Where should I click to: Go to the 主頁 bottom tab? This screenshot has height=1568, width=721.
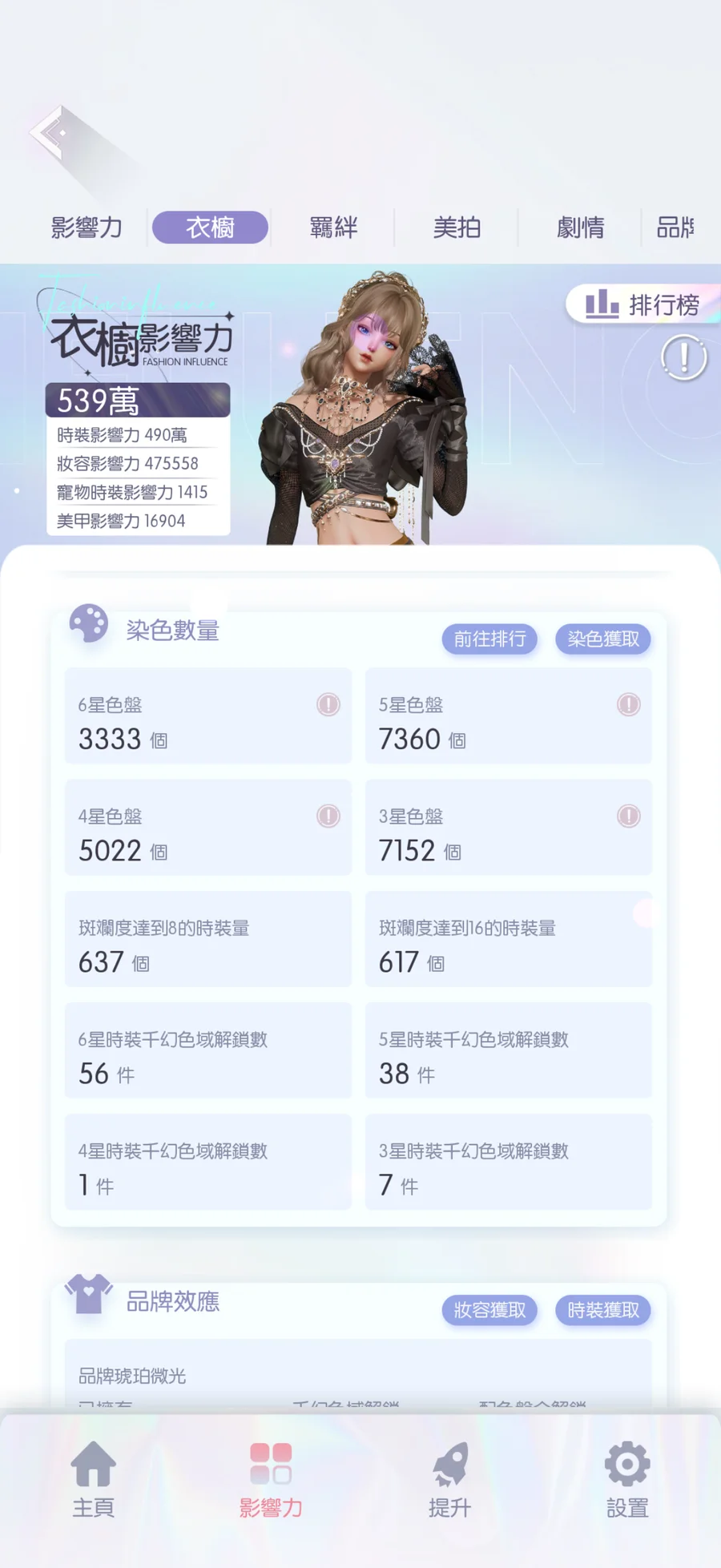click(94, 1480)
